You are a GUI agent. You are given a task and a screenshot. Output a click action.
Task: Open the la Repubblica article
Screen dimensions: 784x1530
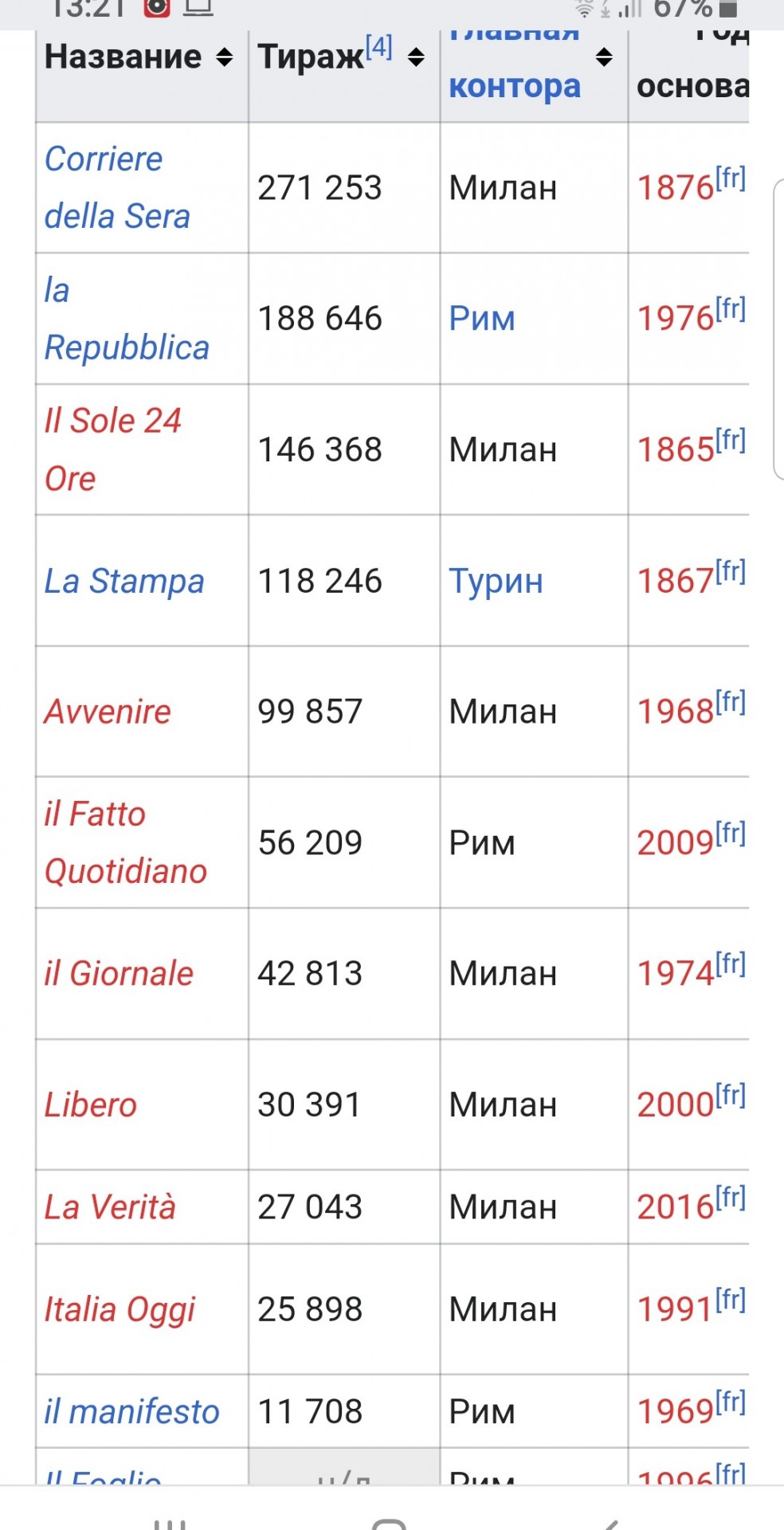[126, 319]
